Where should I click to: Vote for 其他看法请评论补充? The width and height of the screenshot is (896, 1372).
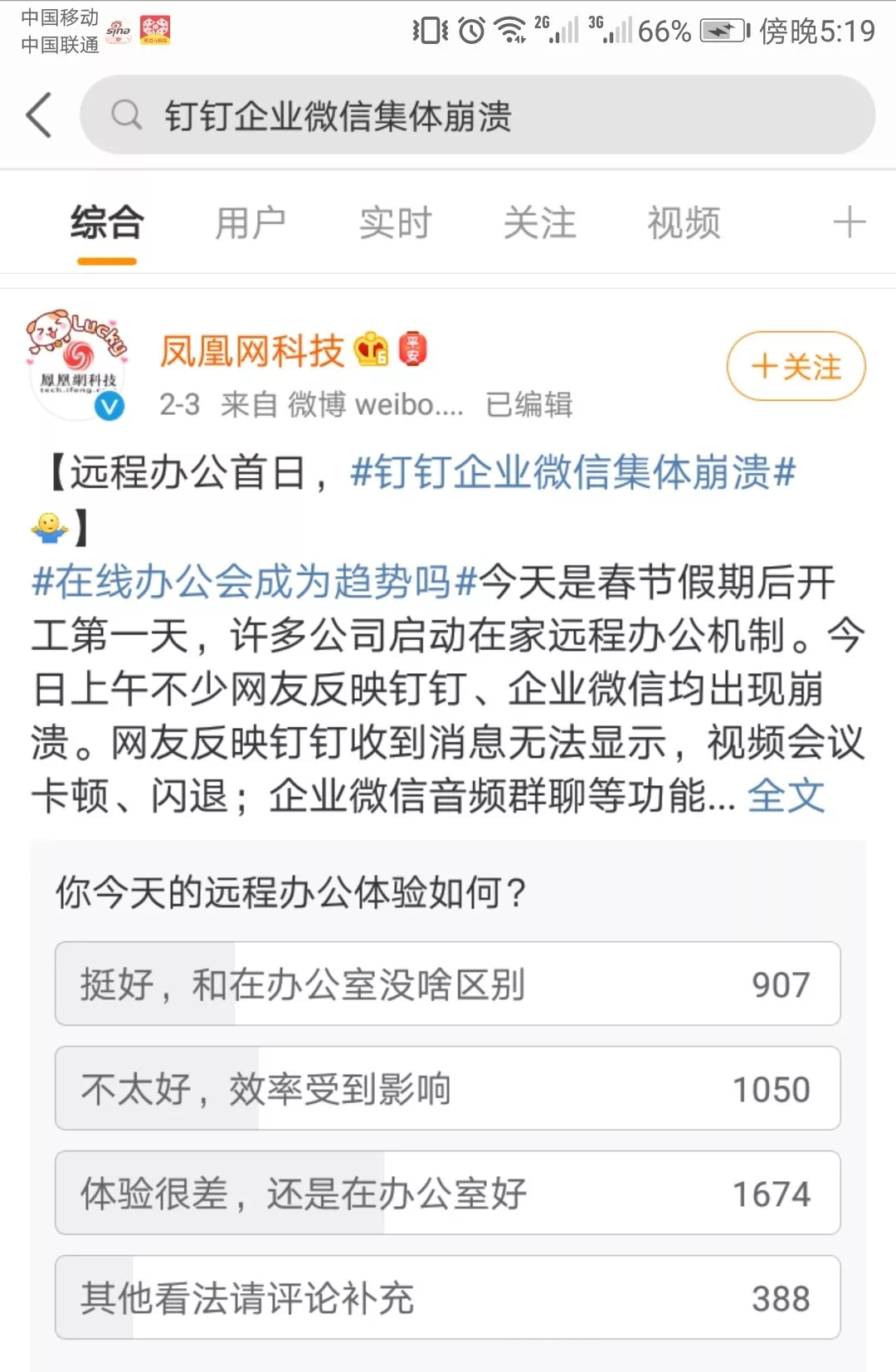click(447, 1297)
